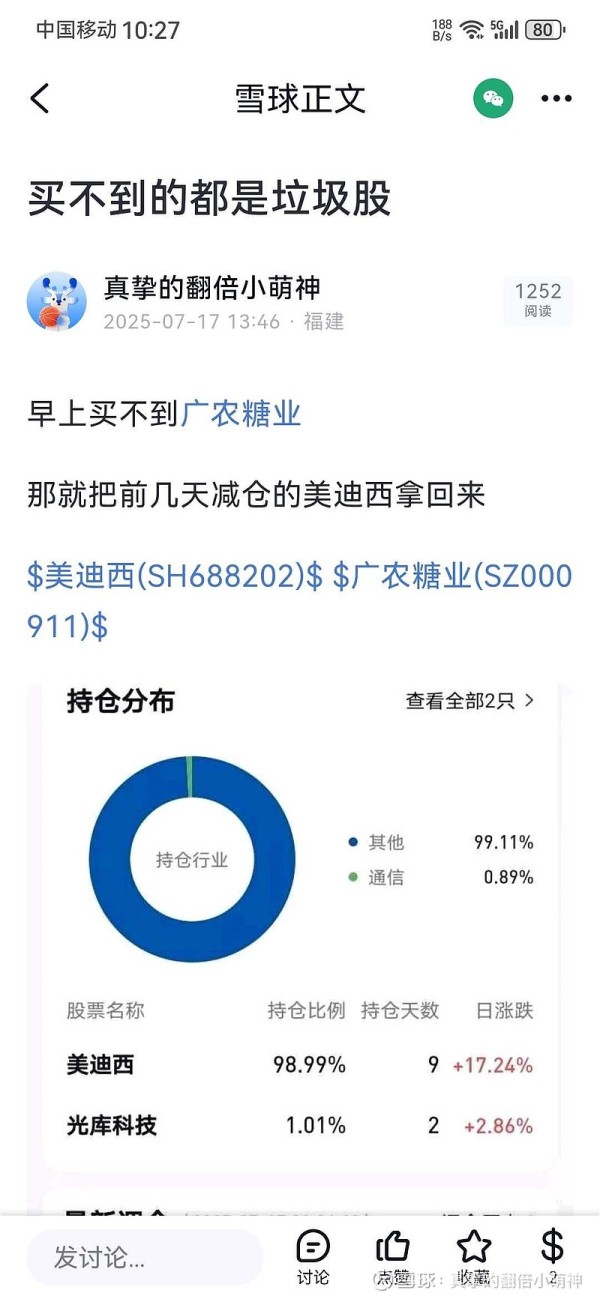Go back from the Xueqiu post

(x=40, y=98)
